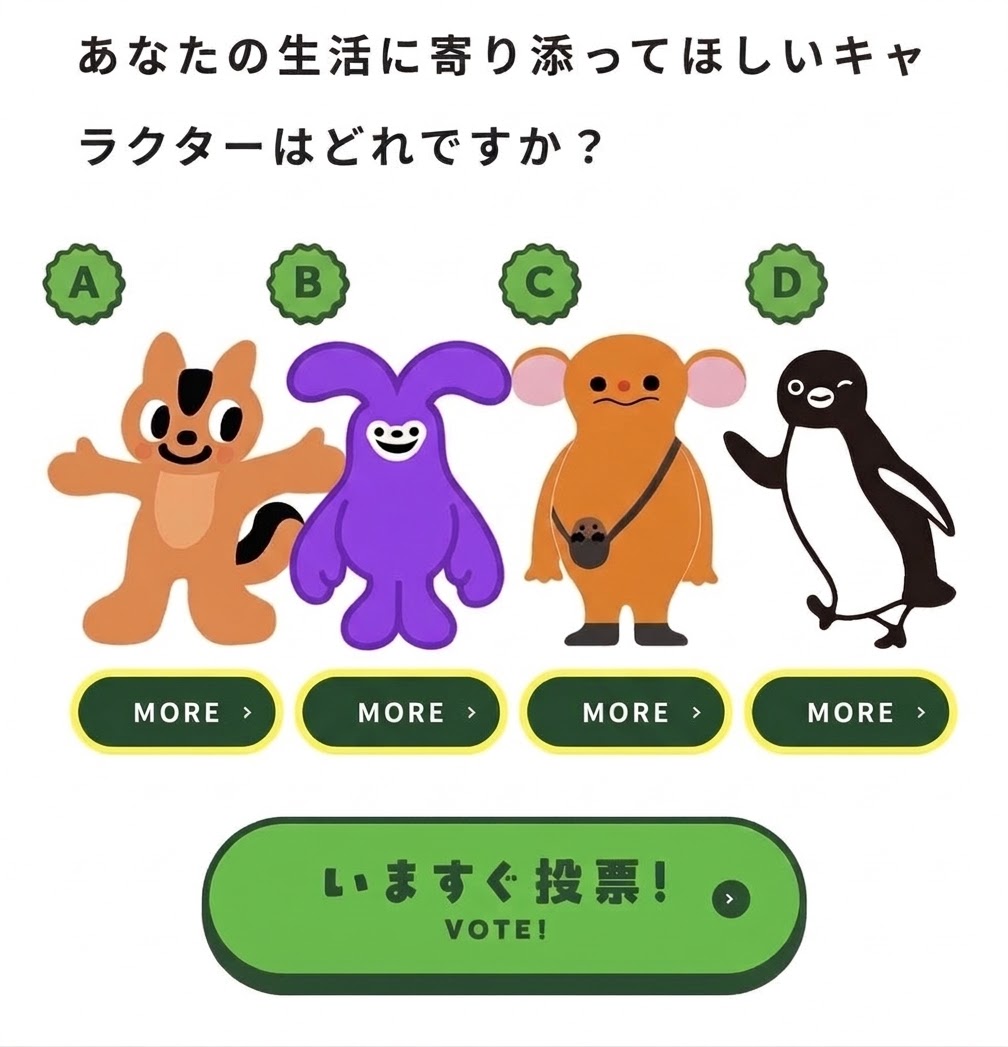Tap MORE under the purple character B
The width and height of the screenshot is (1008, 1047).
[401, 712]
